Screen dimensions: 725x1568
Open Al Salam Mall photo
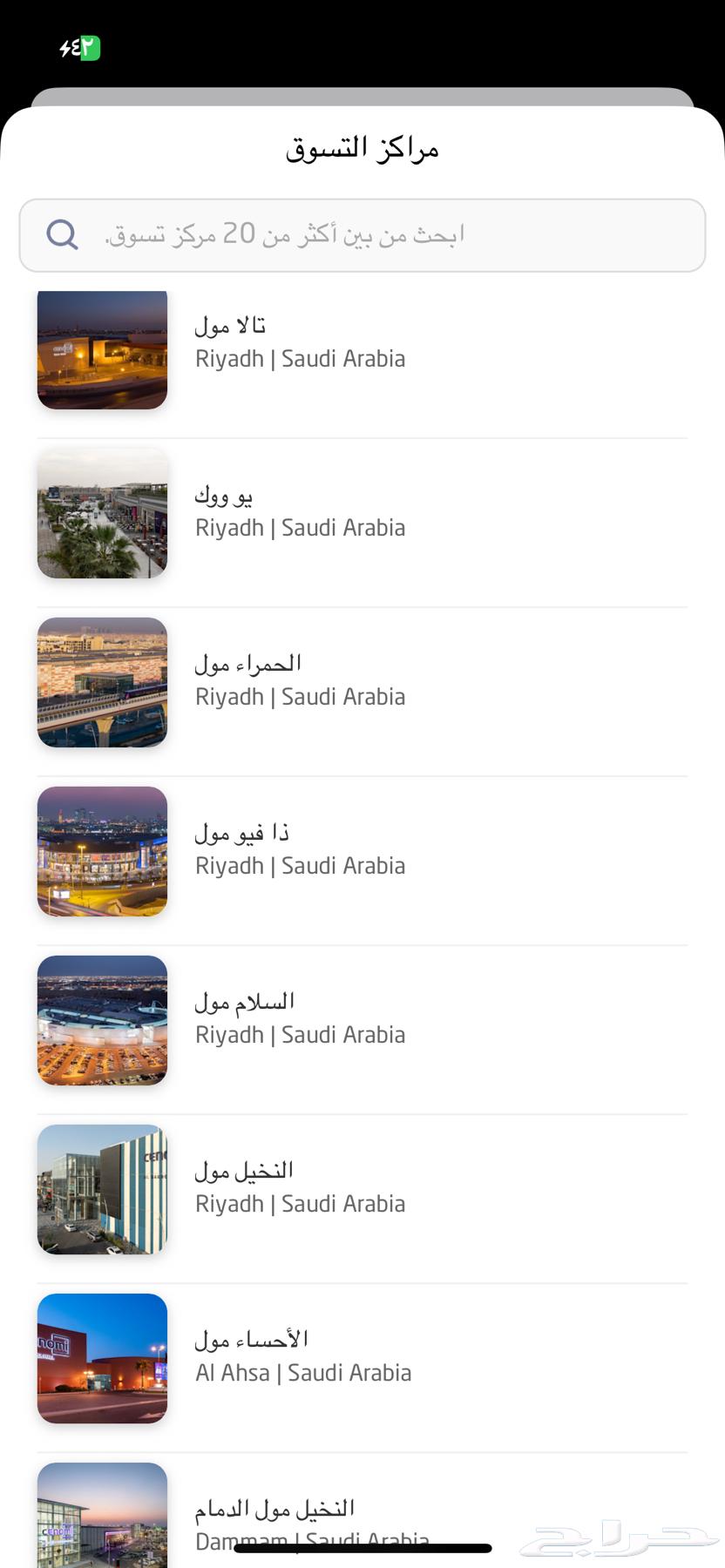tap(101, 1020)
